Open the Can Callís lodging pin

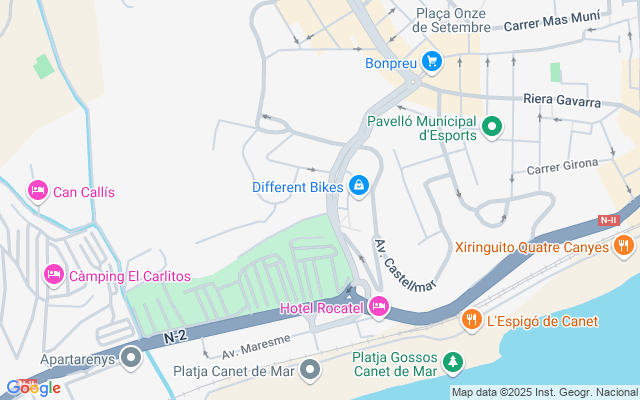pyautogui.click(x=38, y=191)
